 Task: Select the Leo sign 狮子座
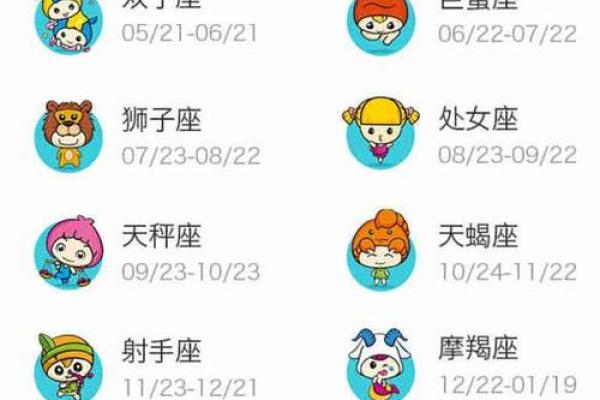pos(161,121)
